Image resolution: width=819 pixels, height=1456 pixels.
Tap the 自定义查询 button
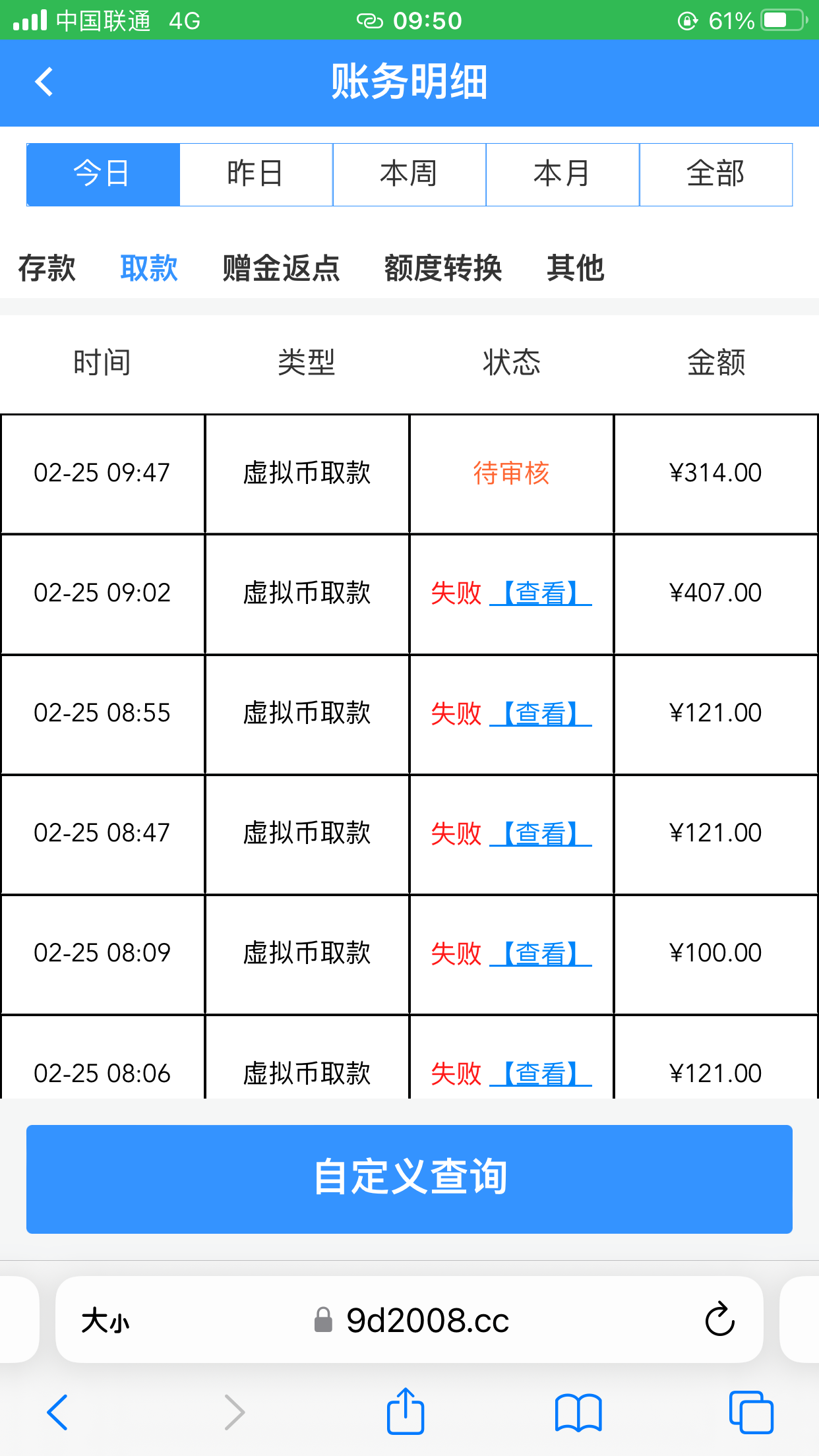pyautogui.click(x=409, y=1178)
